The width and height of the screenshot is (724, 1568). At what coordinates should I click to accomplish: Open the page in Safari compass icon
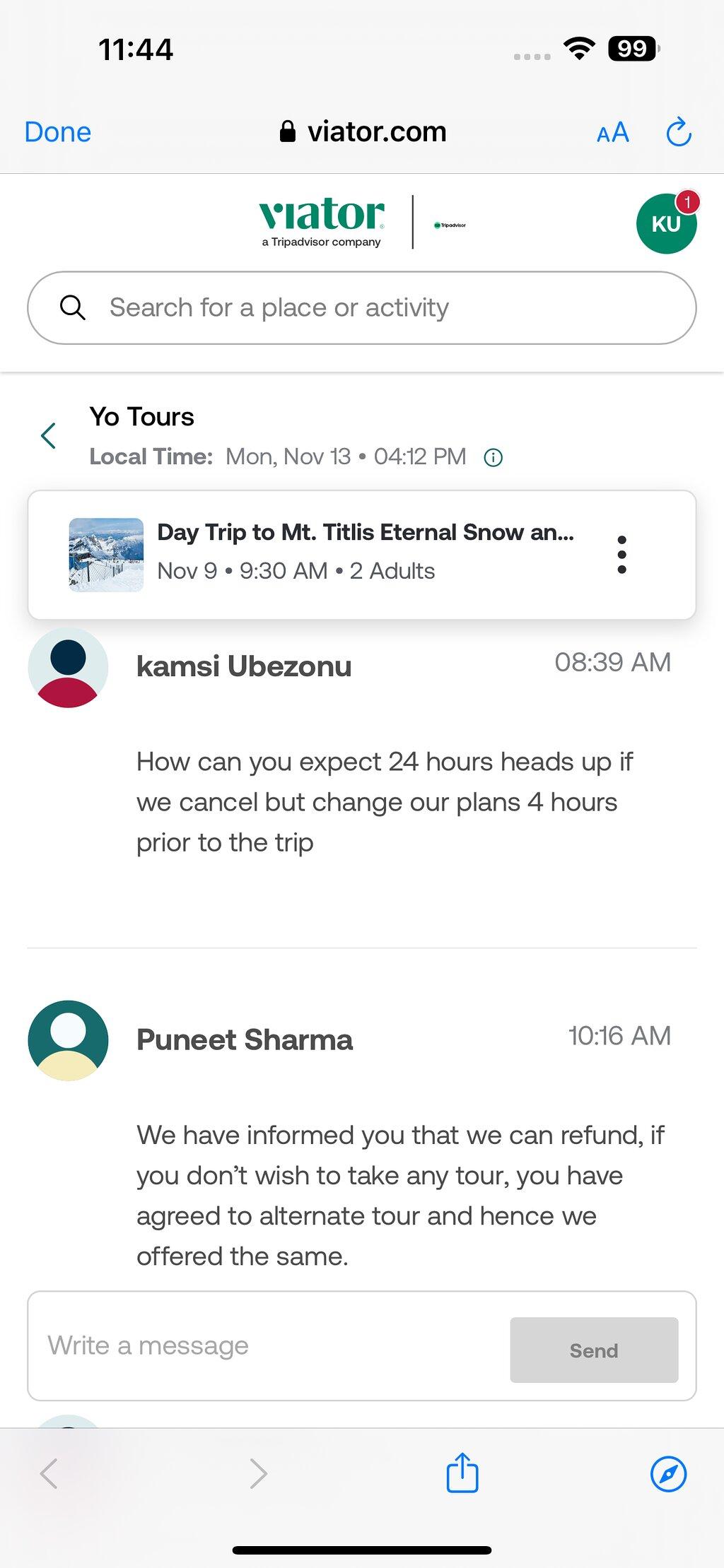pyautogui.click(x=668, y=1473)
